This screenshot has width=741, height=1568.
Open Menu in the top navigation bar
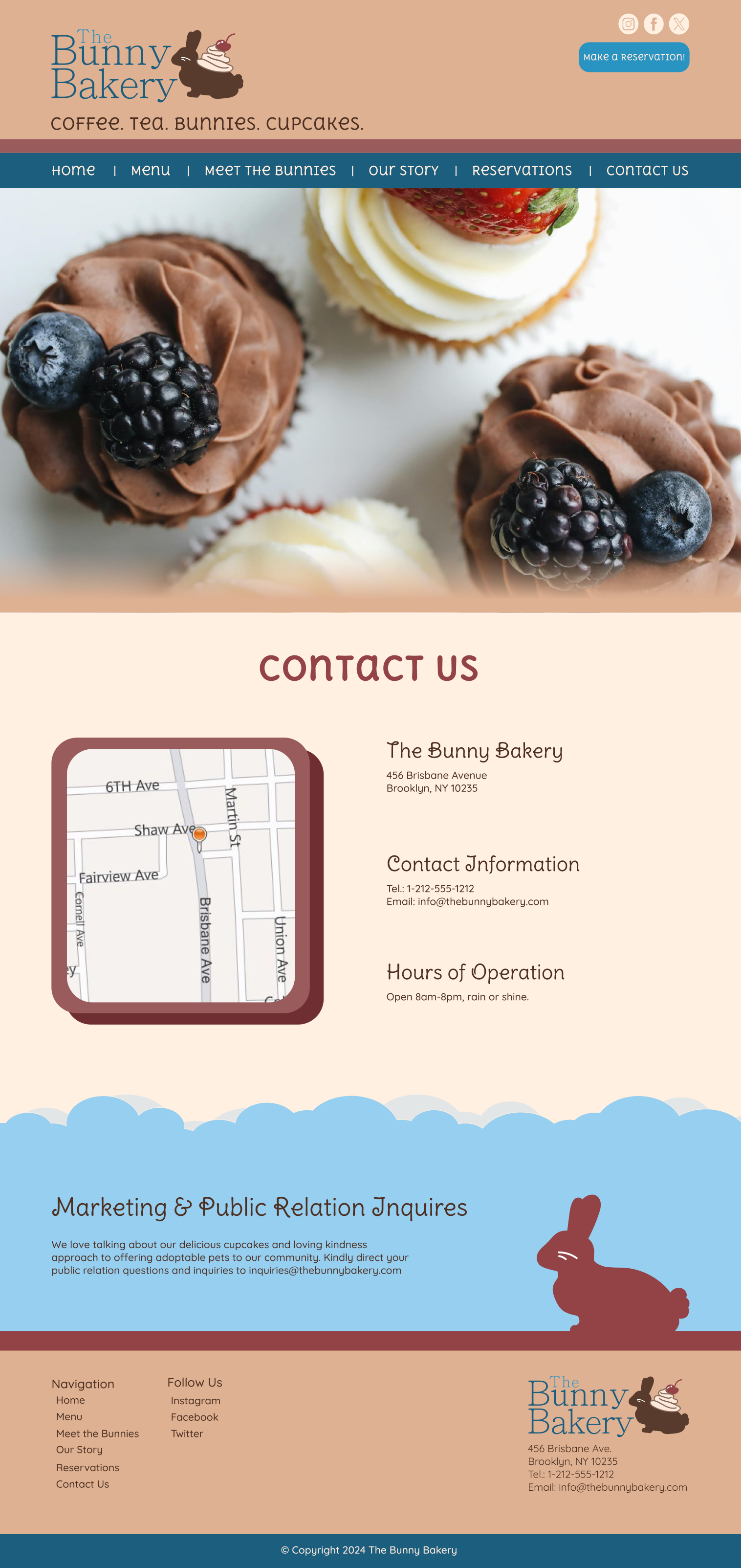coord(150,170)
